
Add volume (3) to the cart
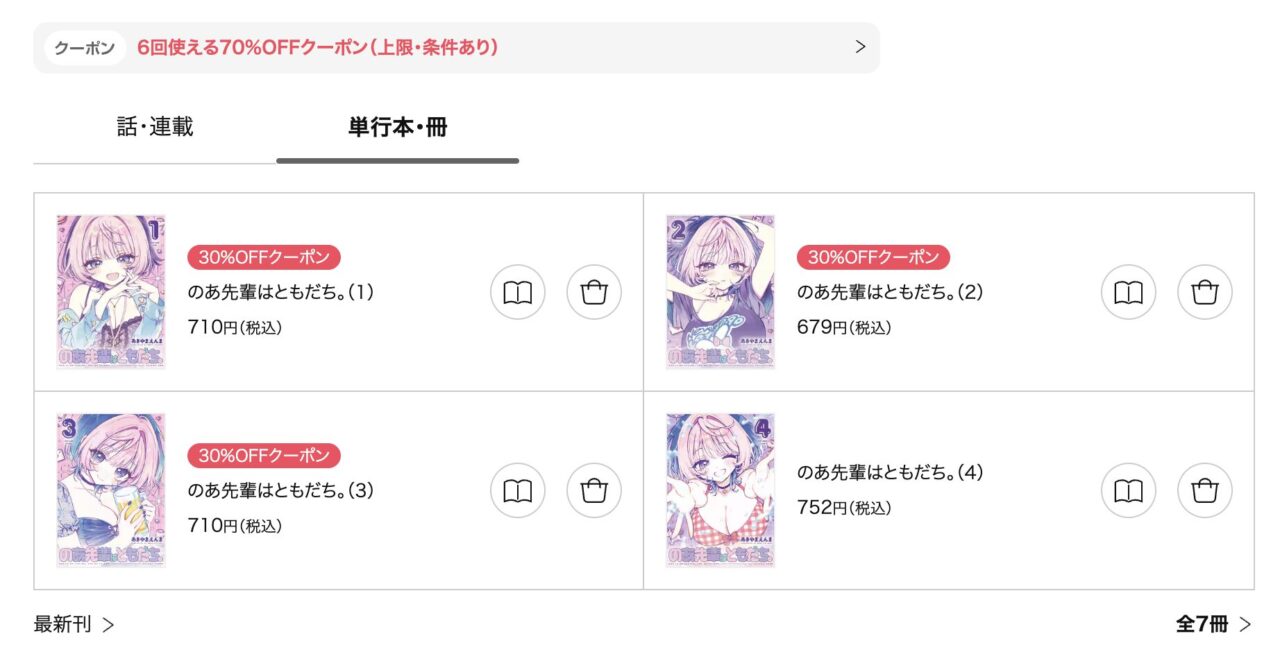pyautogui.click(x=594, y=490)
